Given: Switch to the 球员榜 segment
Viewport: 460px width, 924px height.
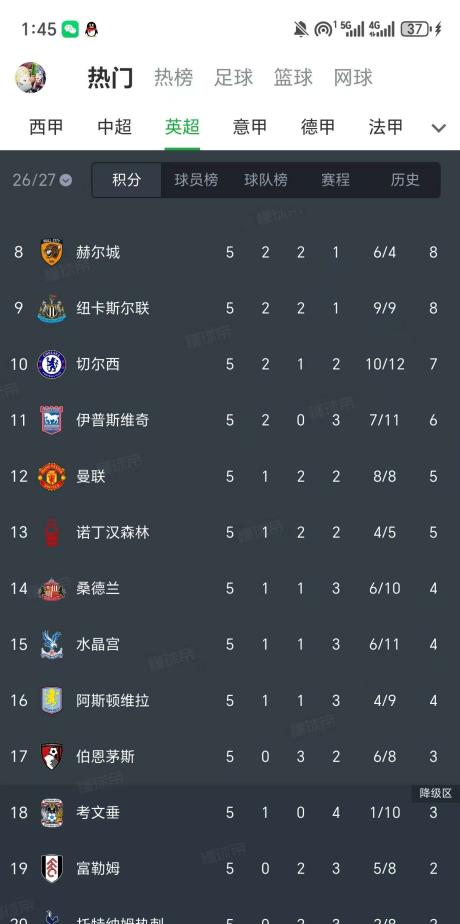Looking at the screenshot, I should tap(196, 180).
